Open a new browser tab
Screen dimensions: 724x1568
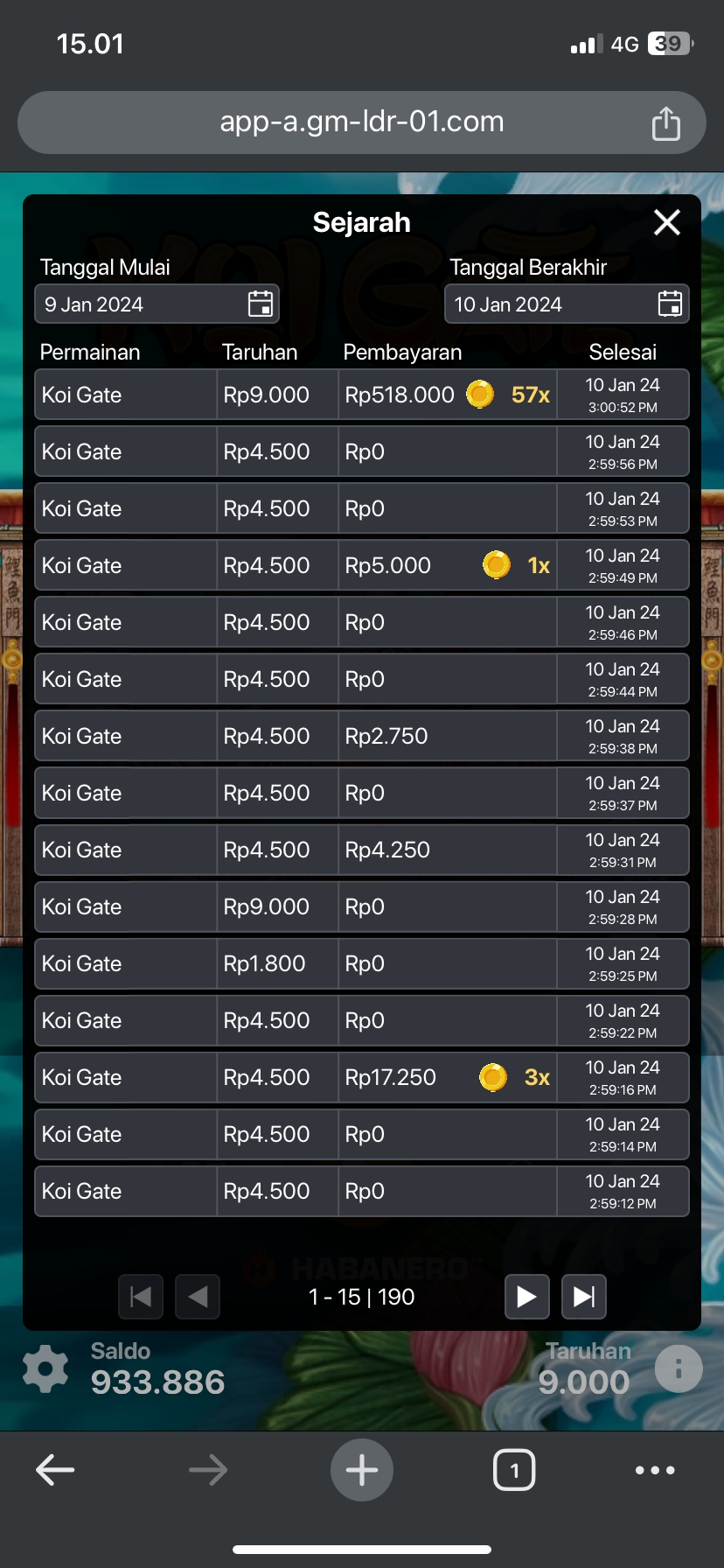pyautogui.click(x=361, y=1470)
